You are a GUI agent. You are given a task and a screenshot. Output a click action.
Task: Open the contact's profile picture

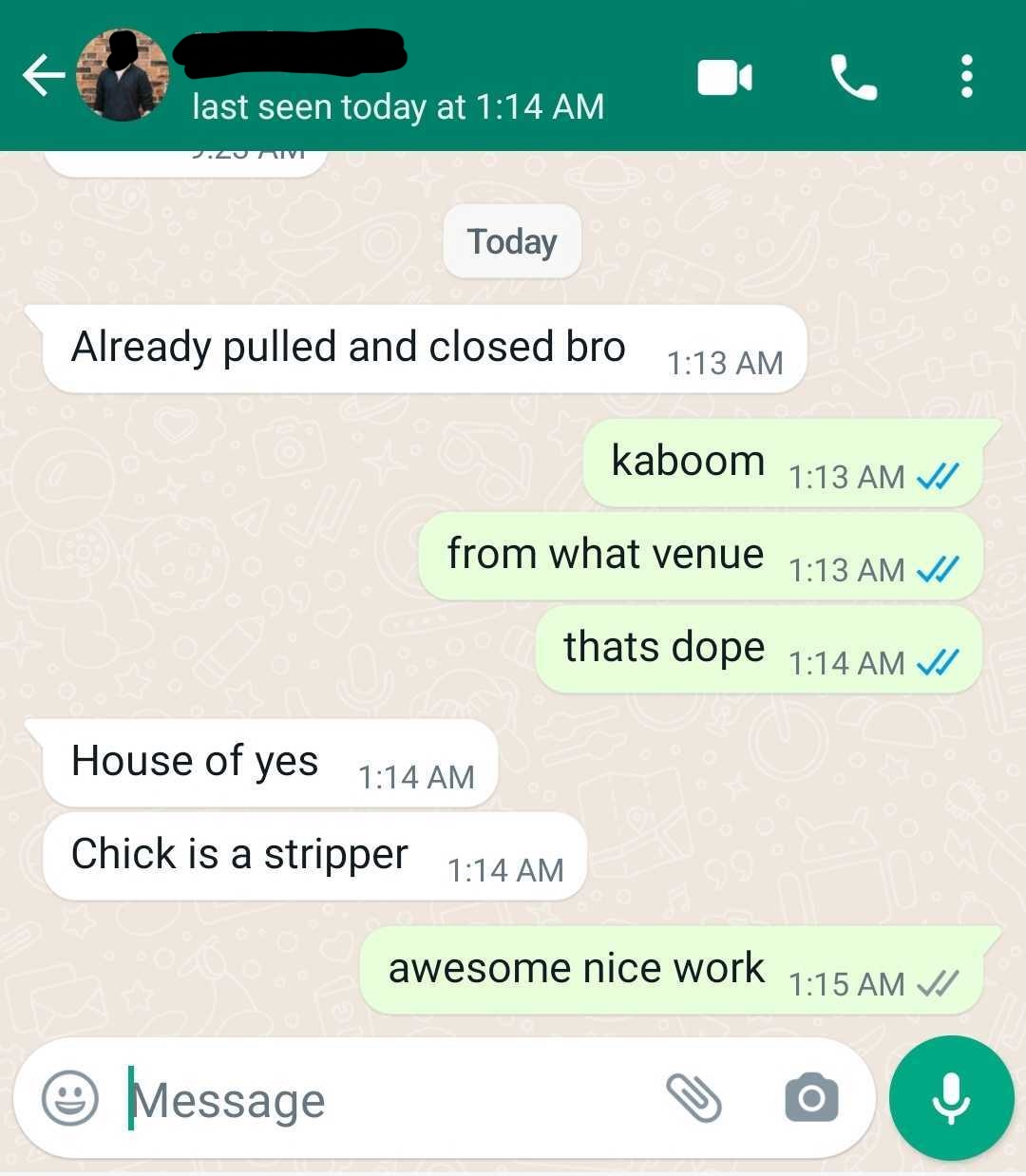tap(123, 76)
